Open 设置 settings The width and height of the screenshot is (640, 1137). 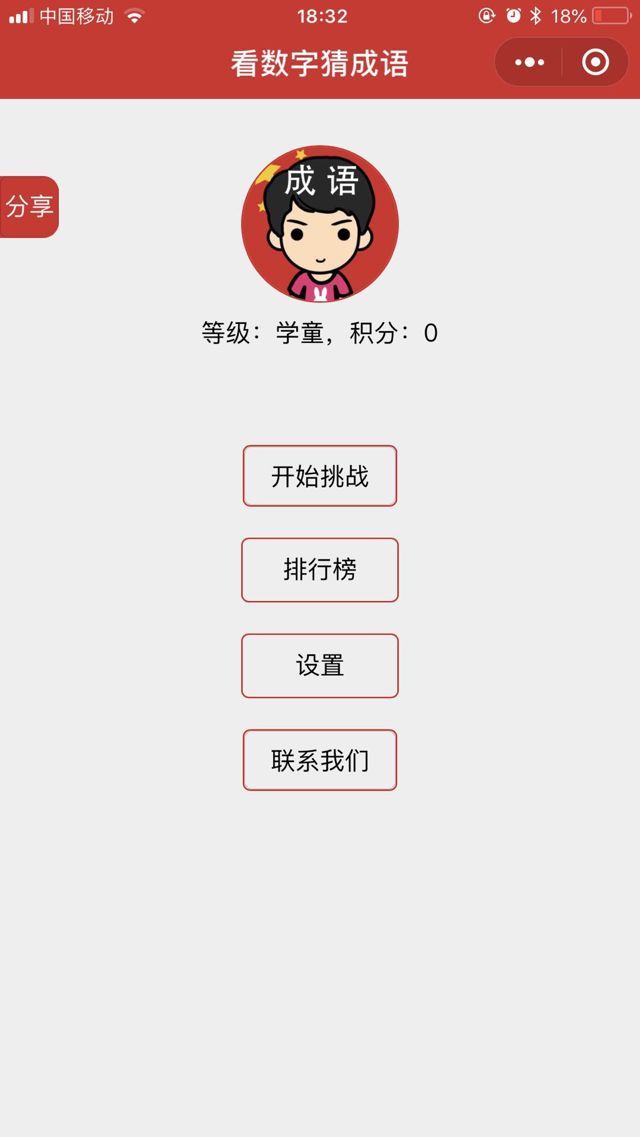[320, 665]
